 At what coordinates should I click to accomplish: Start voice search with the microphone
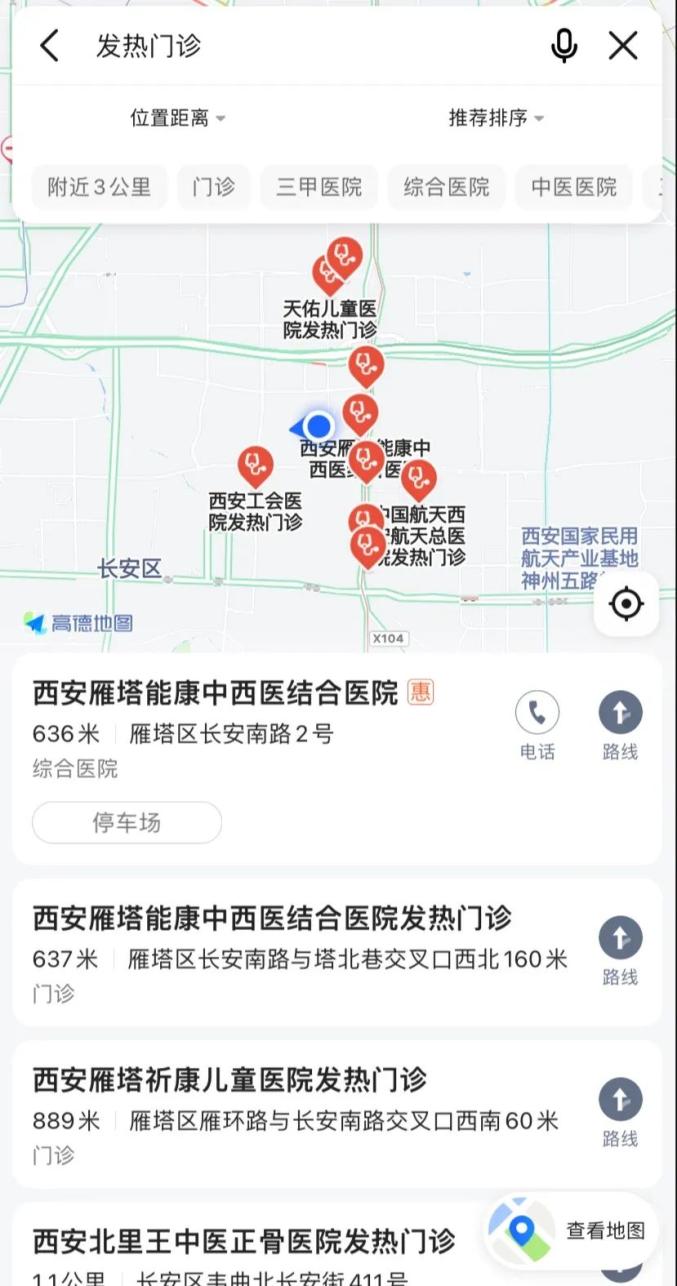coord(564,46)
